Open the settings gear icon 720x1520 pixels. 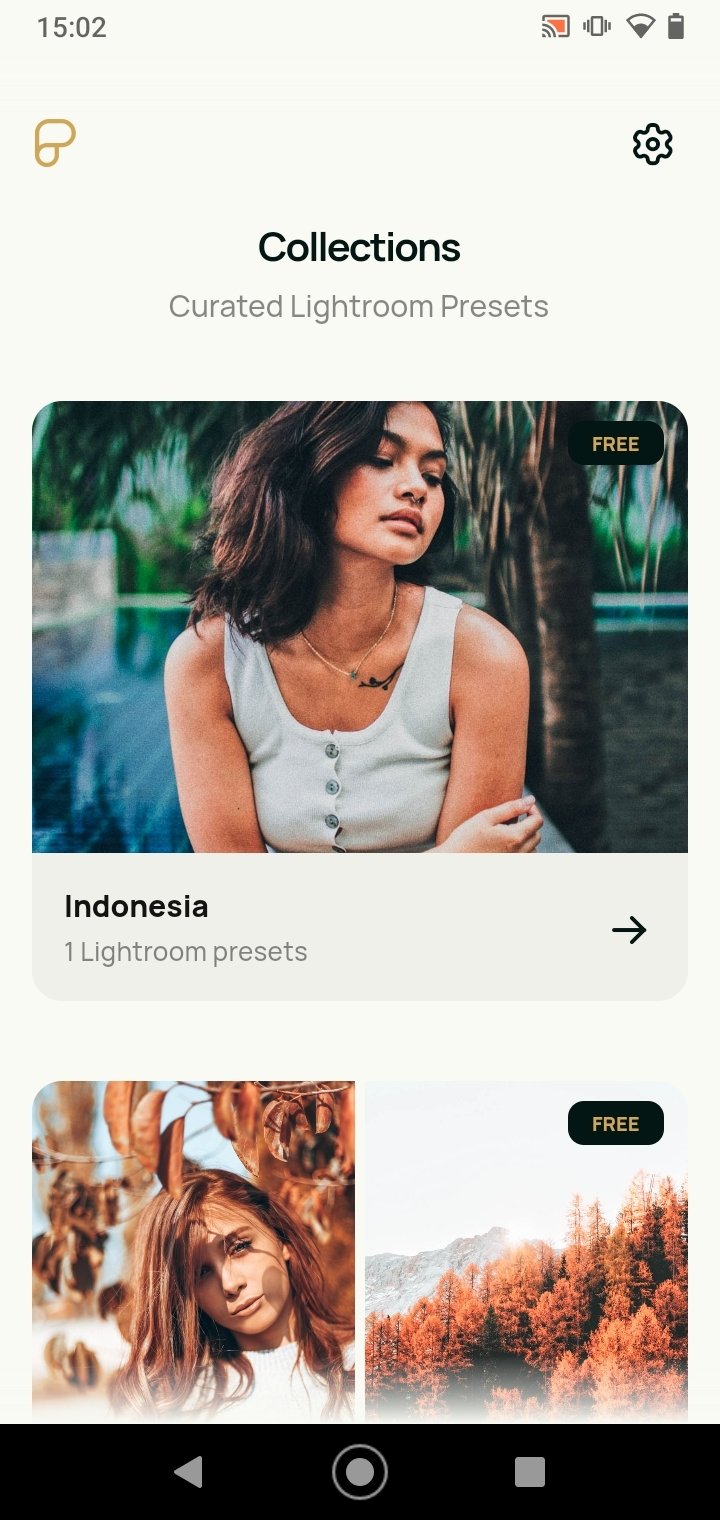652,145
